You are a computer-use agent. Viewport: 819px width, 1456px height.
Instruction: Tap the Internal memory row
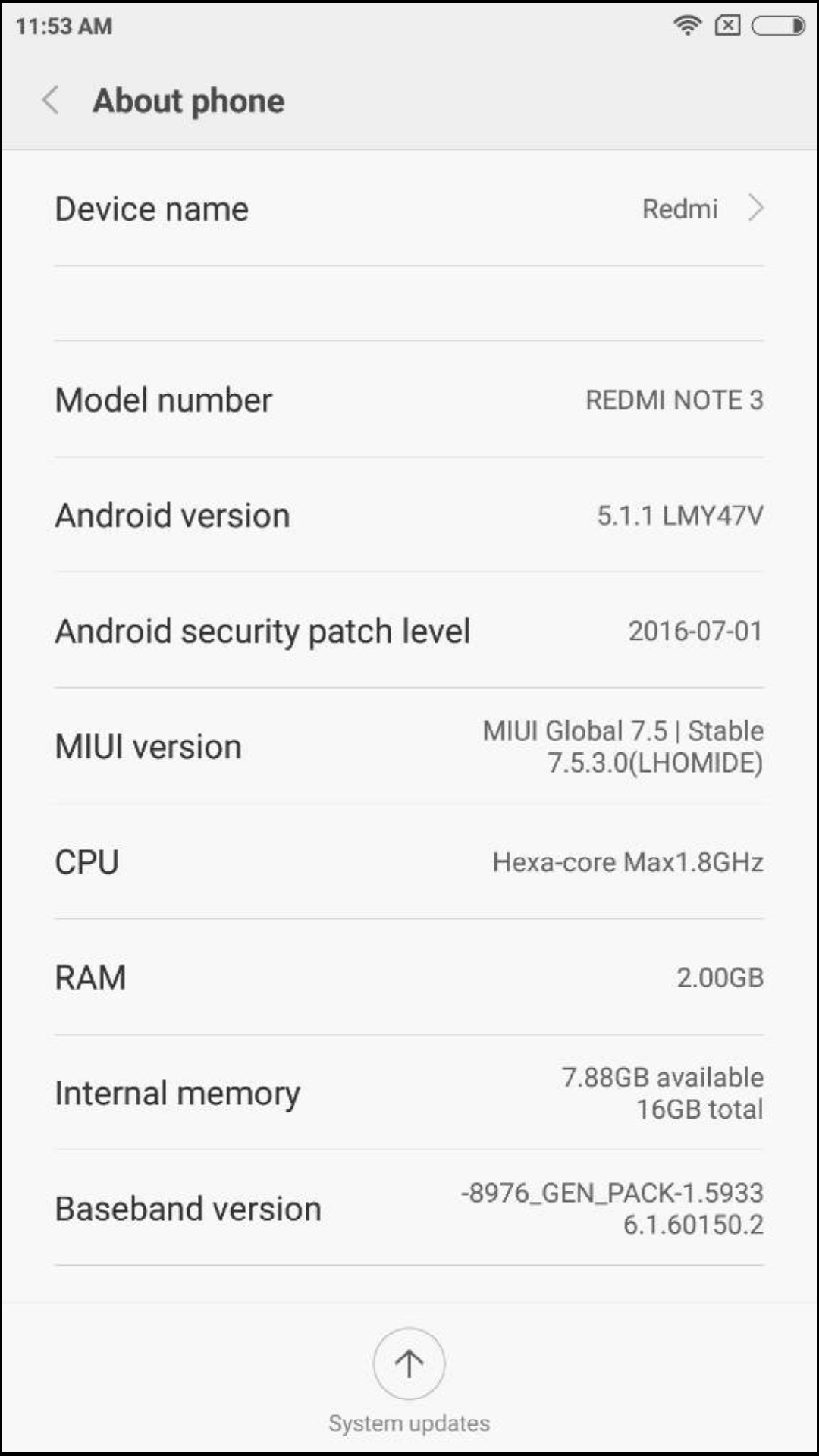409,1093
